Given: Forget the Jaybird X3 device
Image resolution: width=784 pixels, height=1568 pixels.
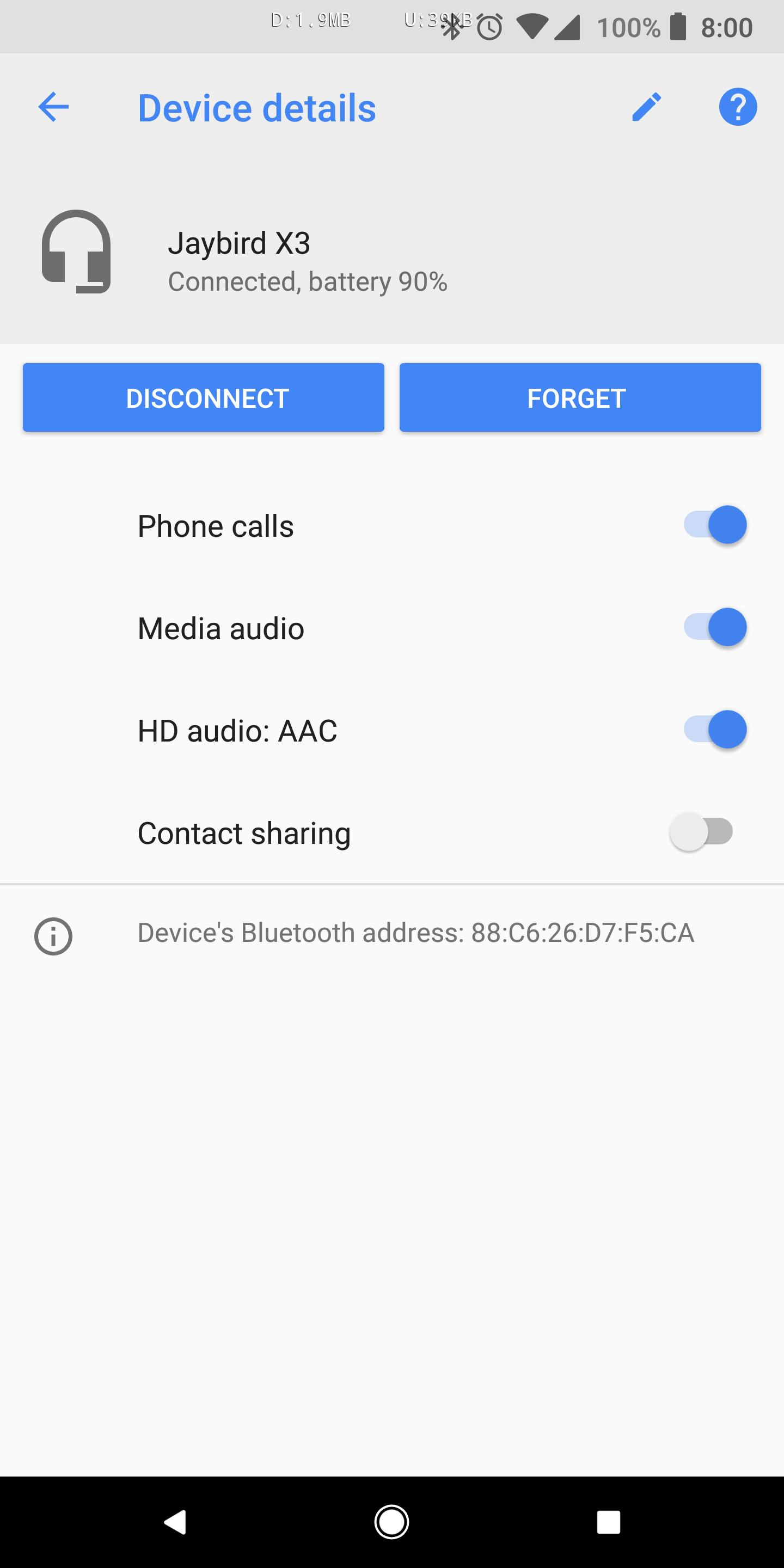Looking at the screenshot, I should [580, 397].
